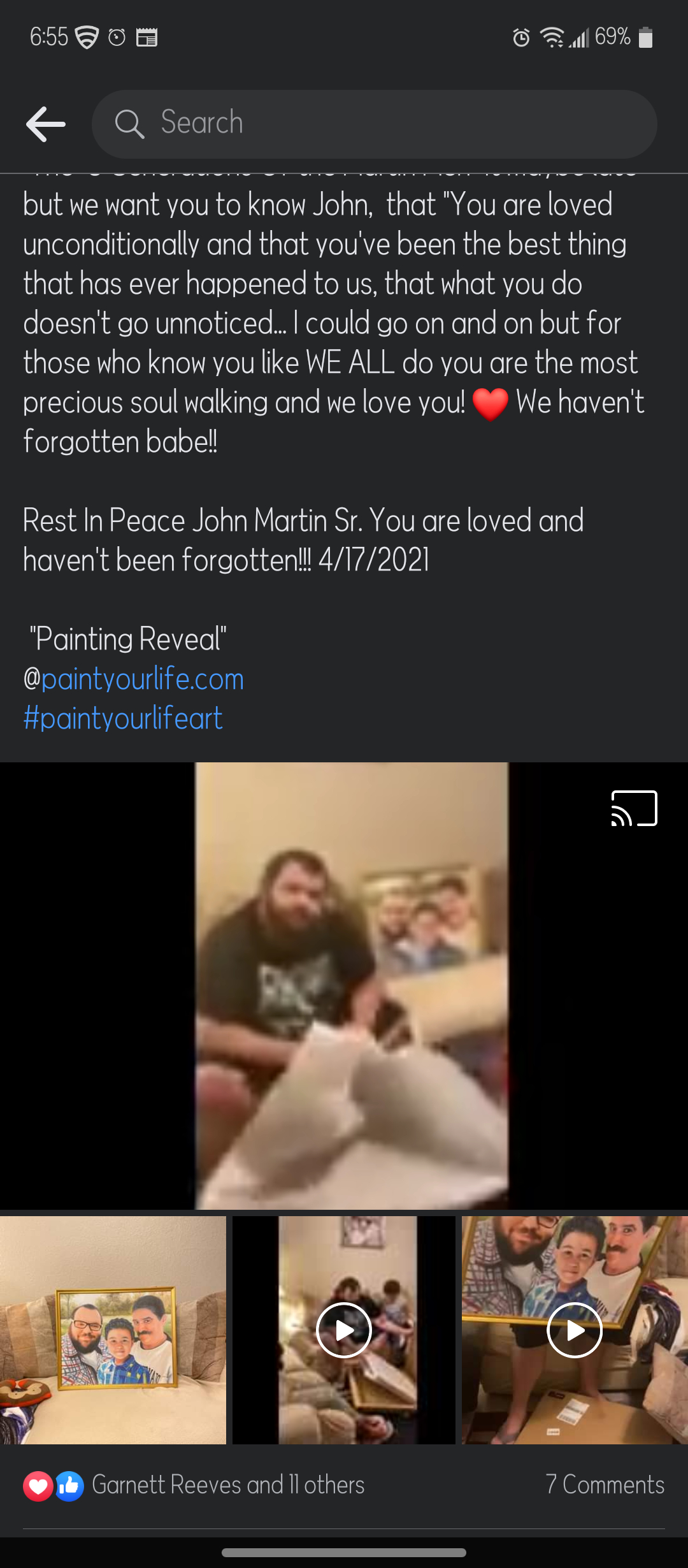Open the 7 Comments
This screenshot has width=688, height=1568.
point(604,1485)
